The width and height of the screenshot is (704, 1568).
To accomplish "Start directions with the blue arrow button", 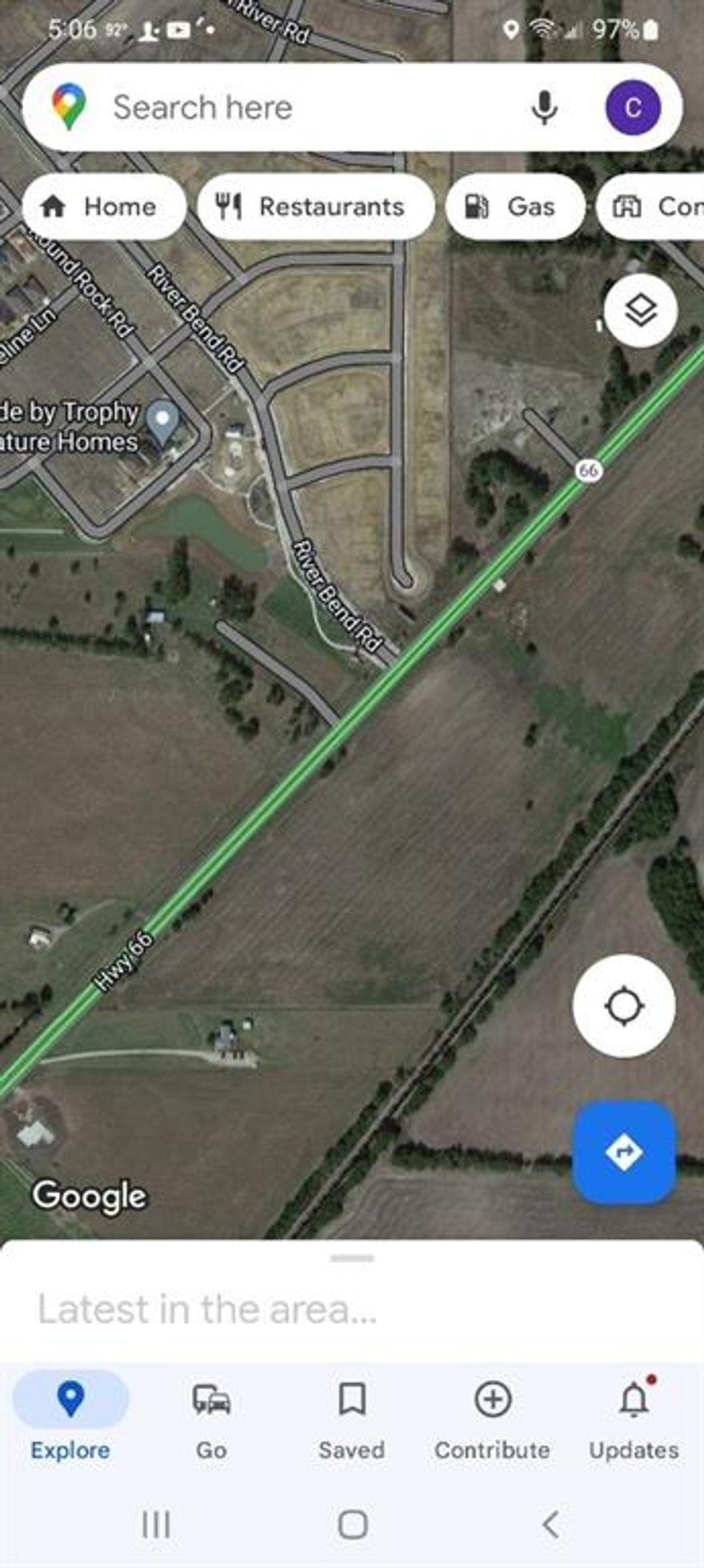I will point(624,1152).
